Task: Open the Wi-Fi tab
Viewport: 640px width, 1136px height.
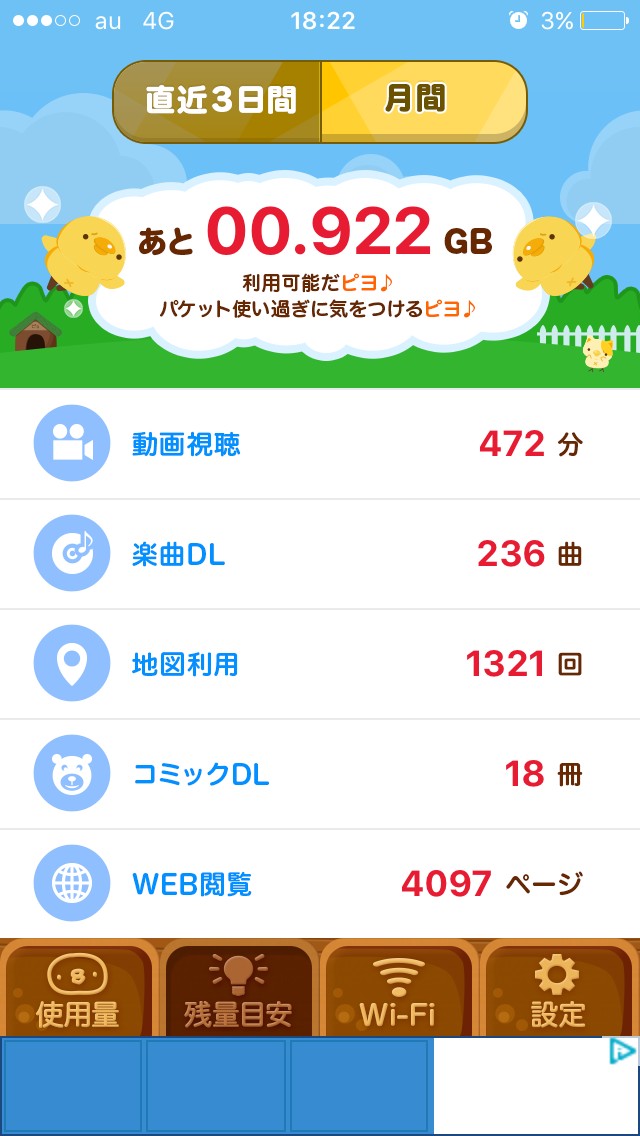Action: click(x=398, y=989)
